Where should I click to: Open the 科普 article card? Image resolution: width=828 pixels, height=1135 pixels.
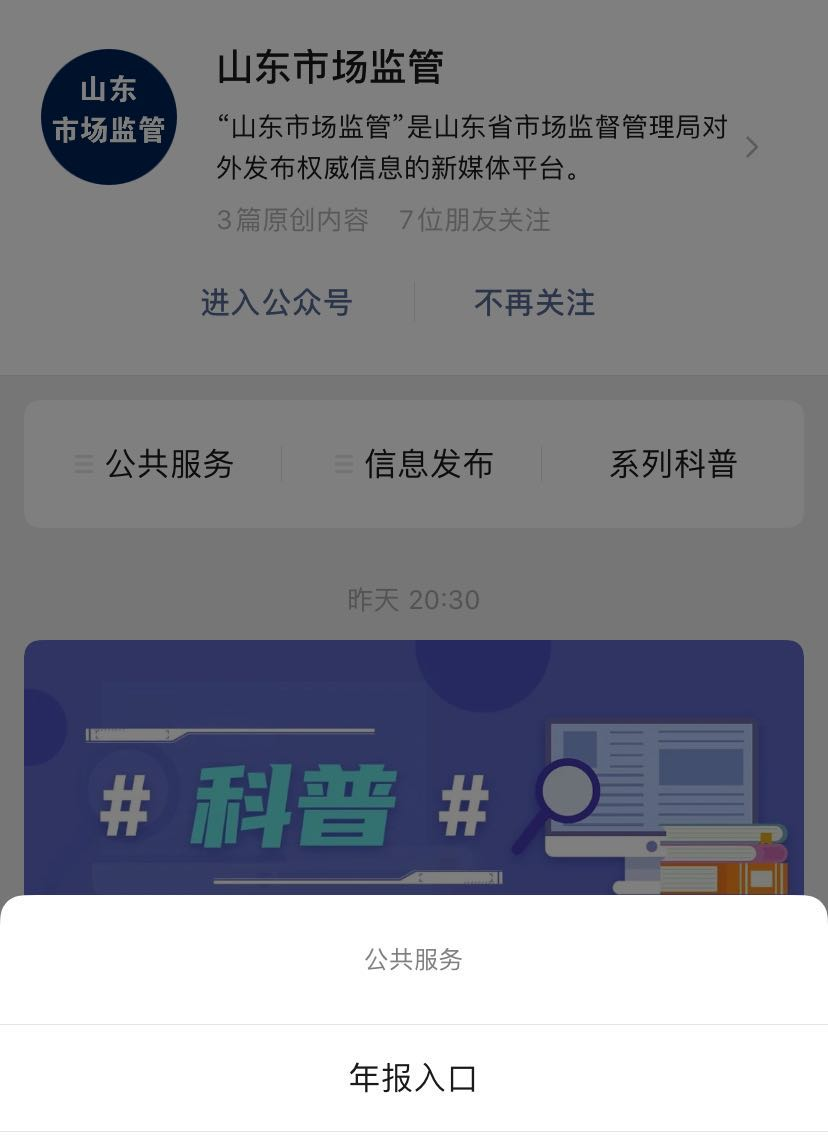tap(413, 768)
